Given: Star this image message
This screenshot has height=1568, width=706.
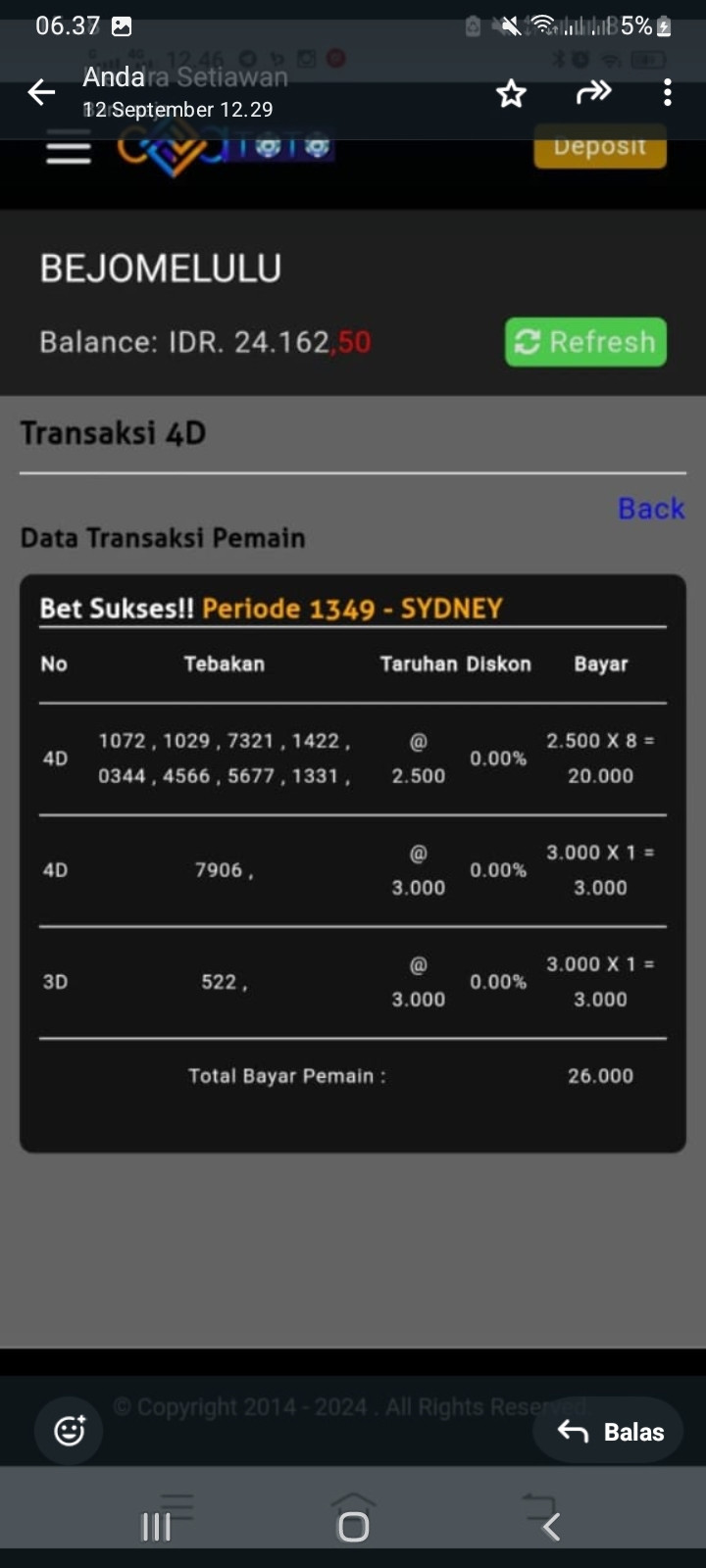Looking at the screenshot, I should 511,94.
